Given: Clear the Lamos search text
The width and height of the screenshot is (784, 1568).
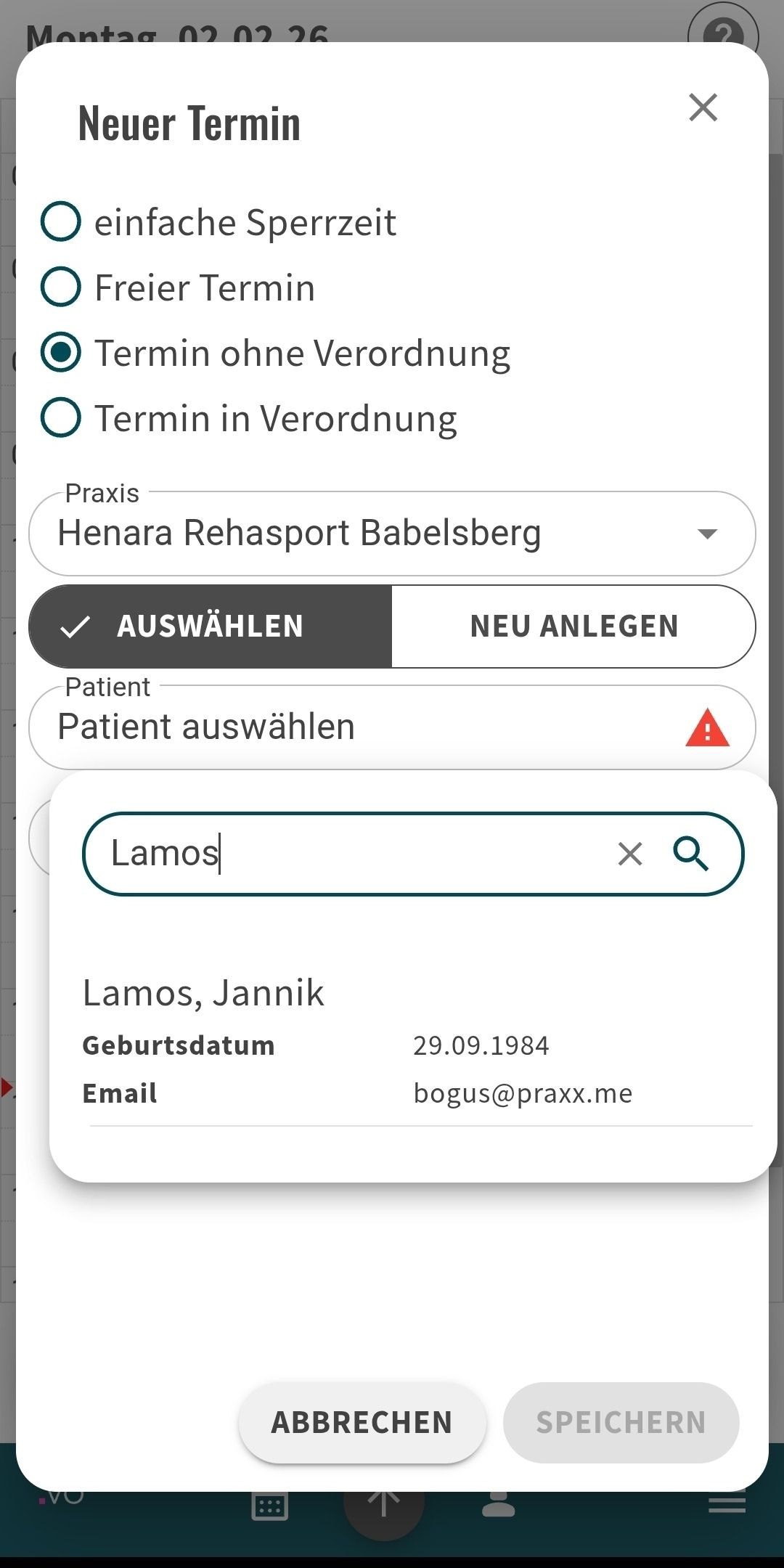Looking at the screenshot, I should pos(629,854).
